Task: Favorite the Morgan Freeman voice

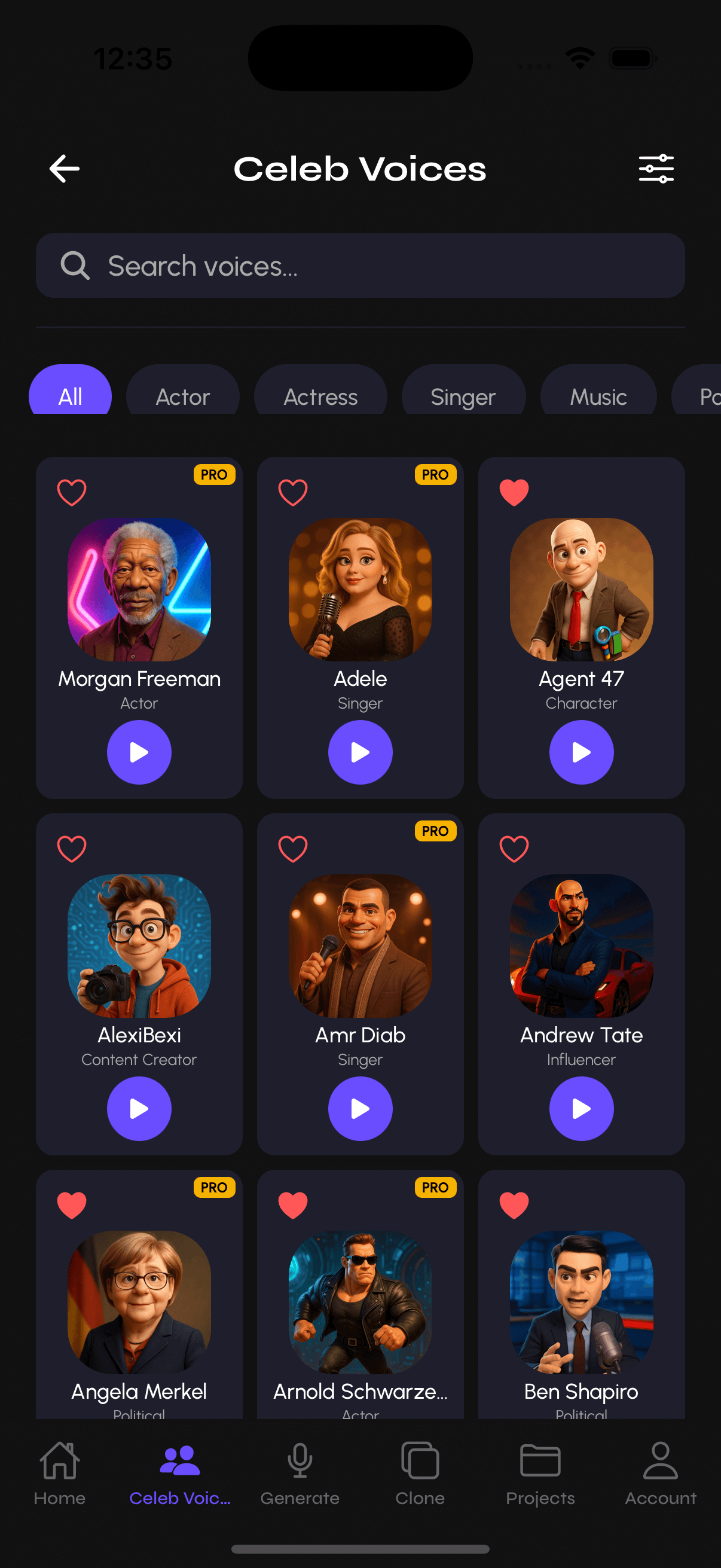Action: pyautogui.click(x=72, y=492)
